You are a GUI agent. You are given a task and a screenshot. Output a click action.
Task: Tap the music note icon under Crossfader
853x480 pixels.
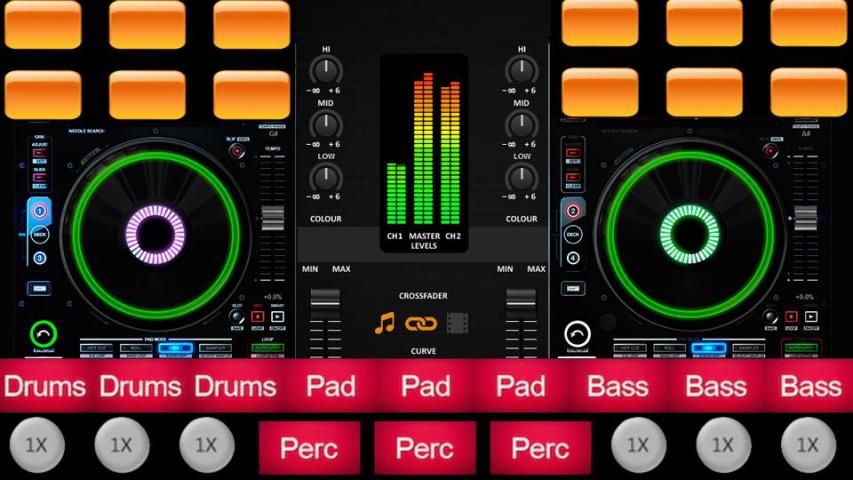tap(385, 323)
